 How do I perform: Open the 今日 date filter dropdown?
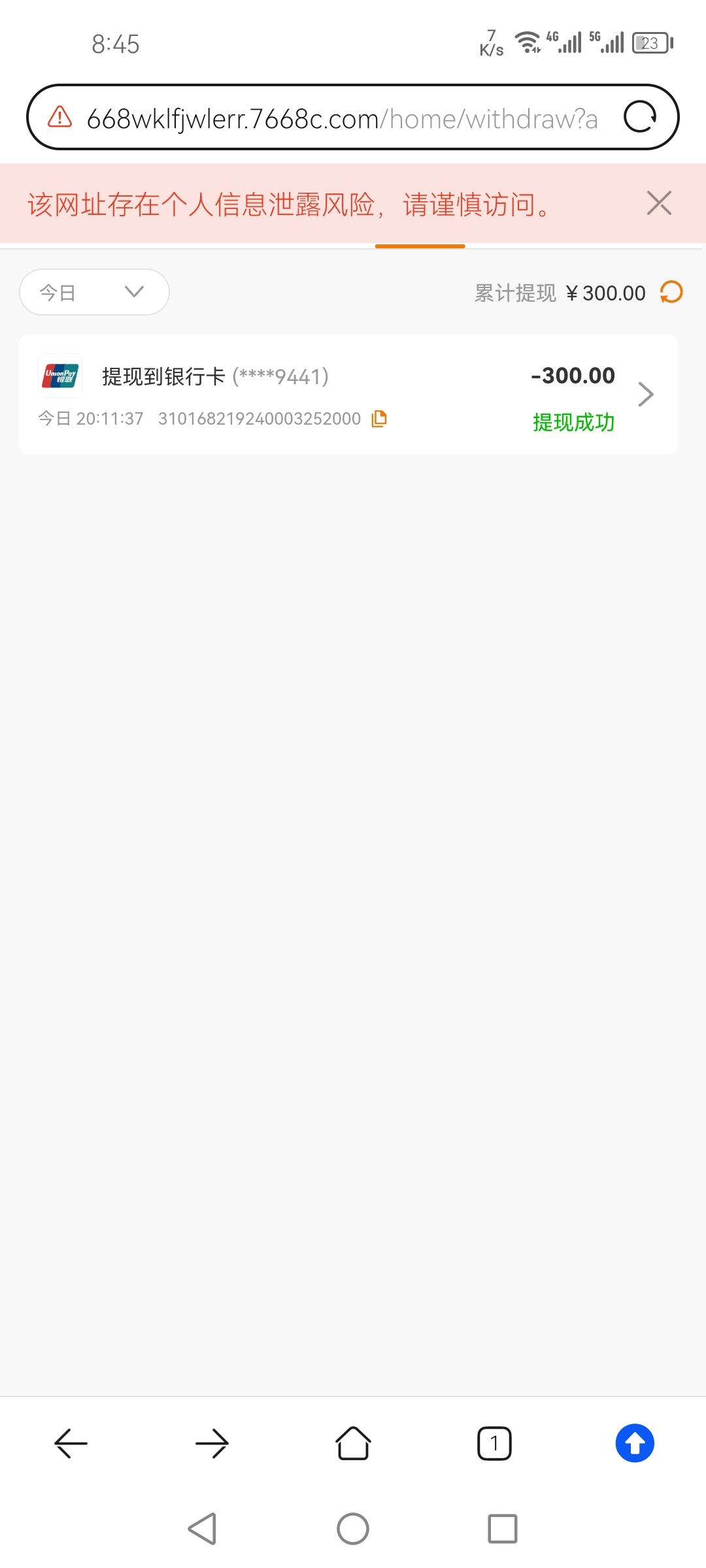94,292
